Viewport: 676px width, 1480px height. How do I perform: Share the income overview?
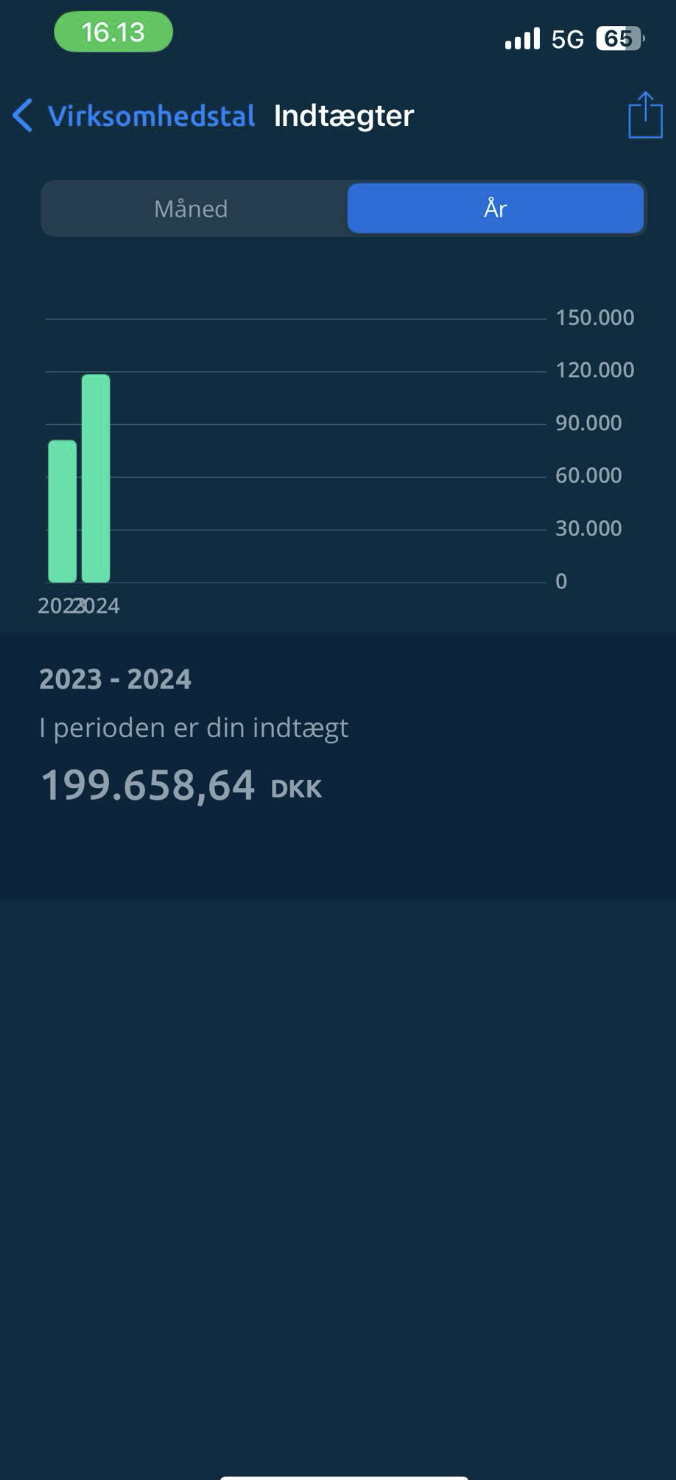(645, 115)
